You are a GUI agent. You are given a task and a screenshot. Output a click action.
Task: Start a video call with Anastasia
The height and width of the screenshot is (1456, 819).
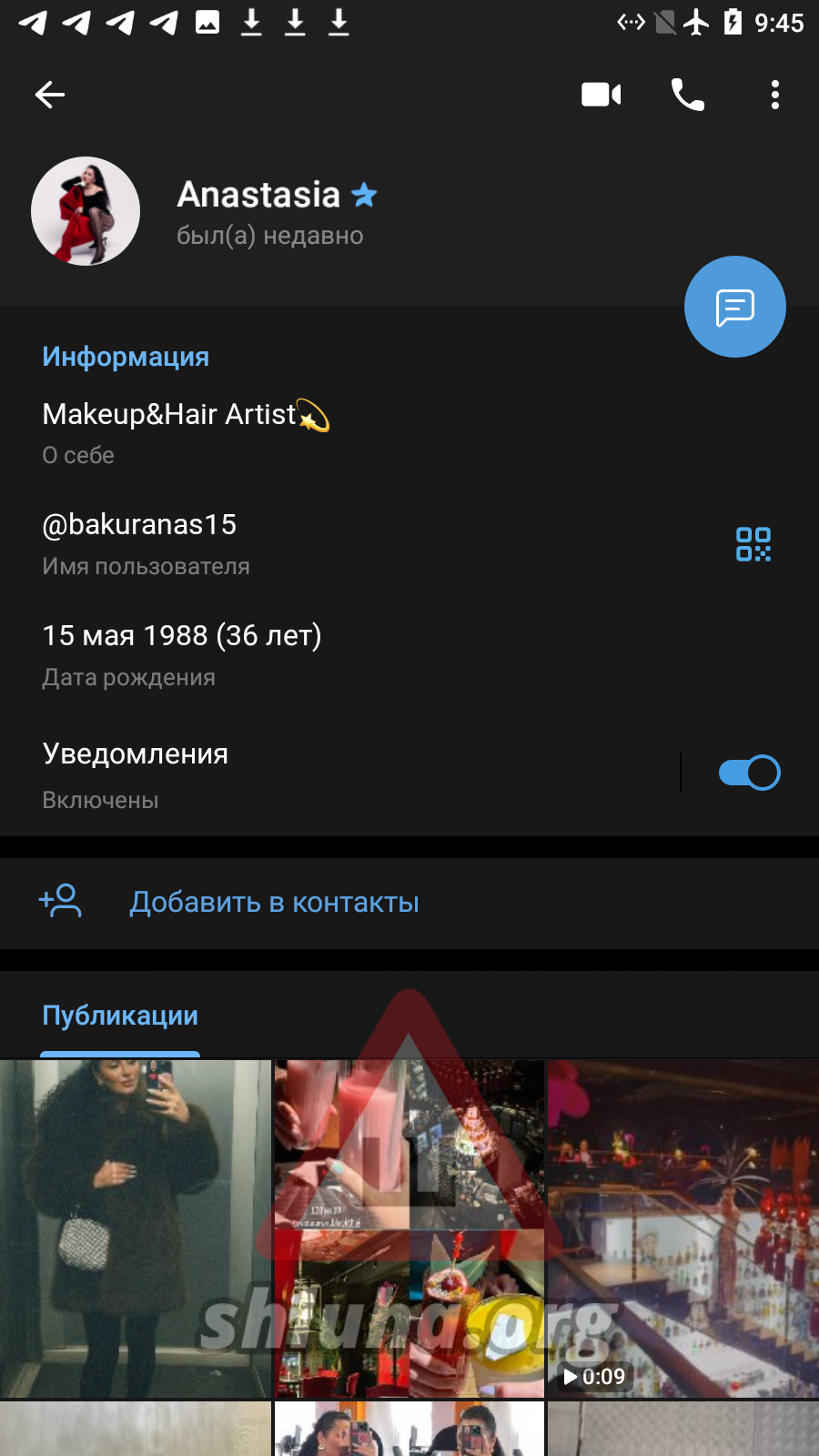pyautogui.click(x=602, y=95)
